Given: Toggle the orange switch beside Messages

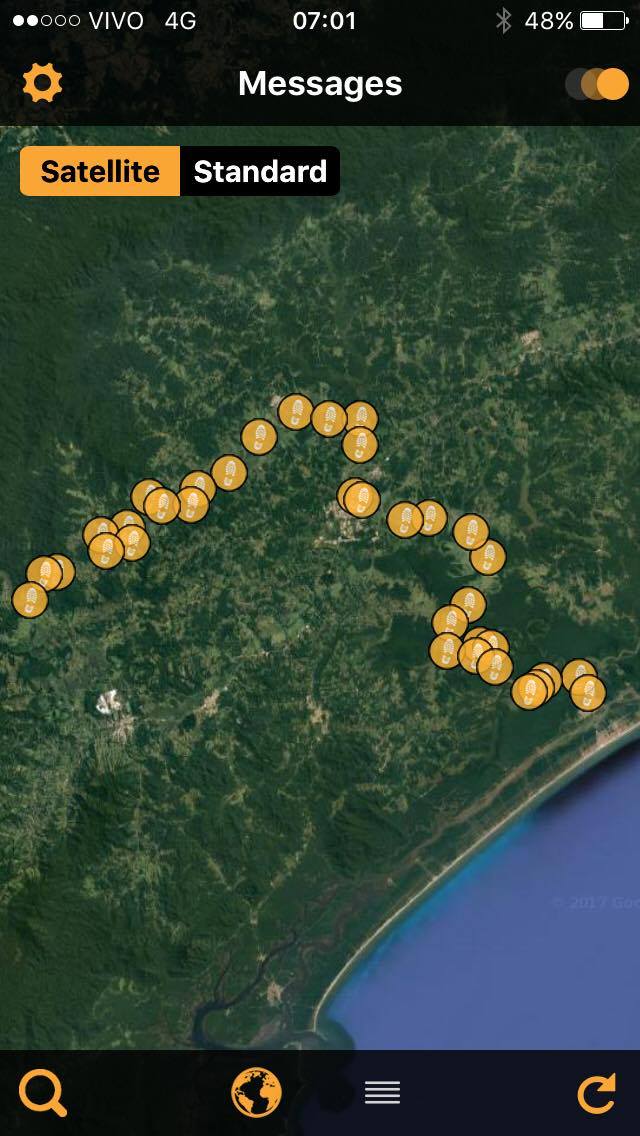Looking at the screenshot, I should coord(597,84).
